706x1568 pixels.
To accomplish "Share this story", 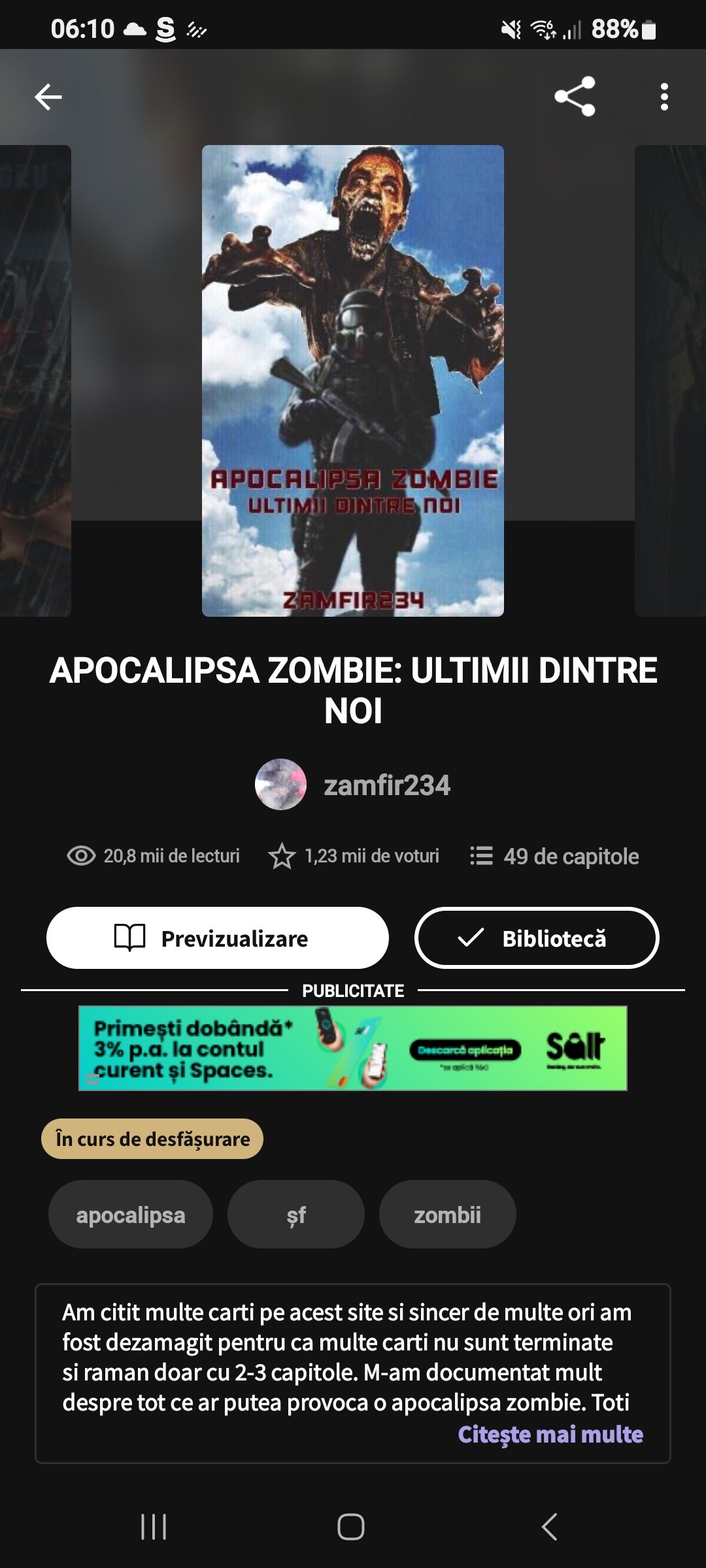I will (575, 97).
